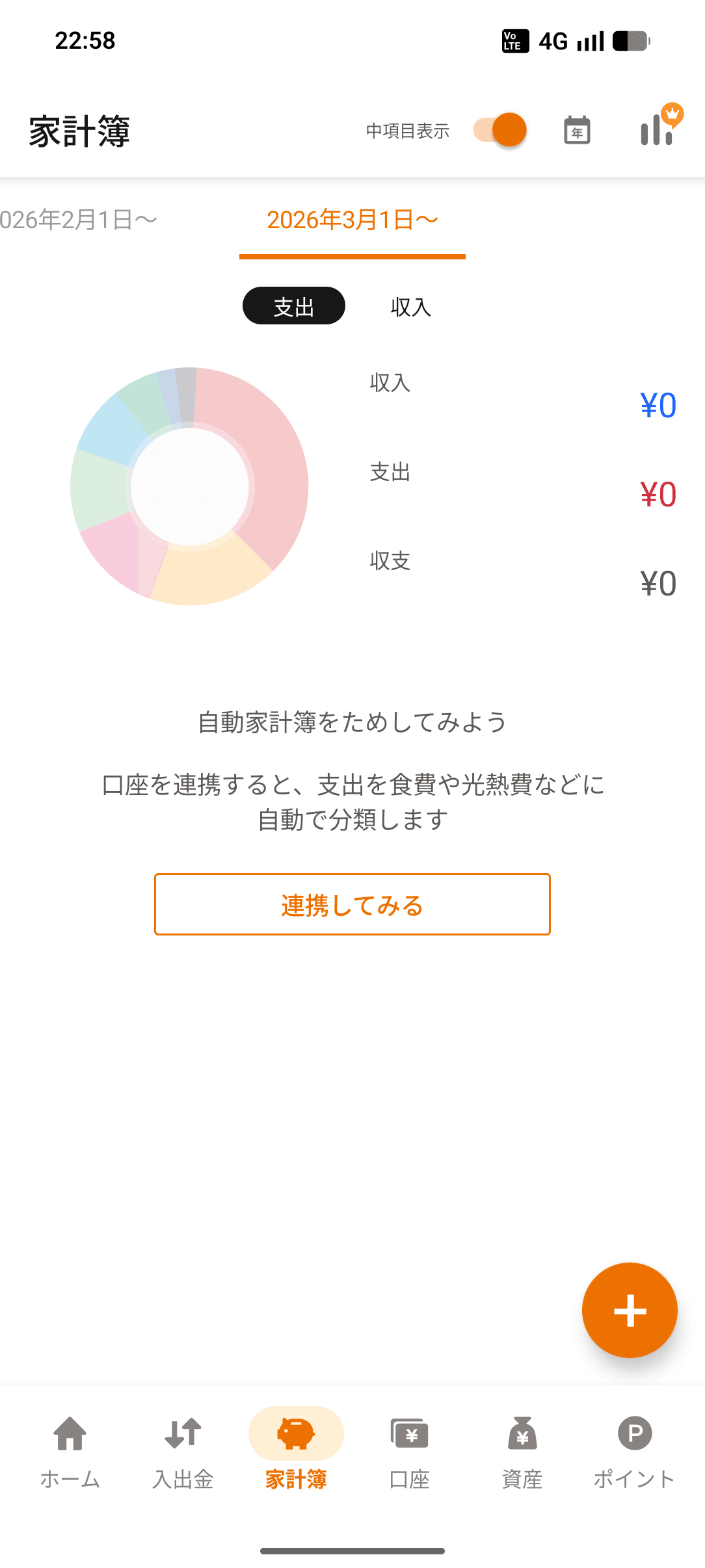Open the yearly calendar view icon
705x1568 pixels.
point(577,130)
